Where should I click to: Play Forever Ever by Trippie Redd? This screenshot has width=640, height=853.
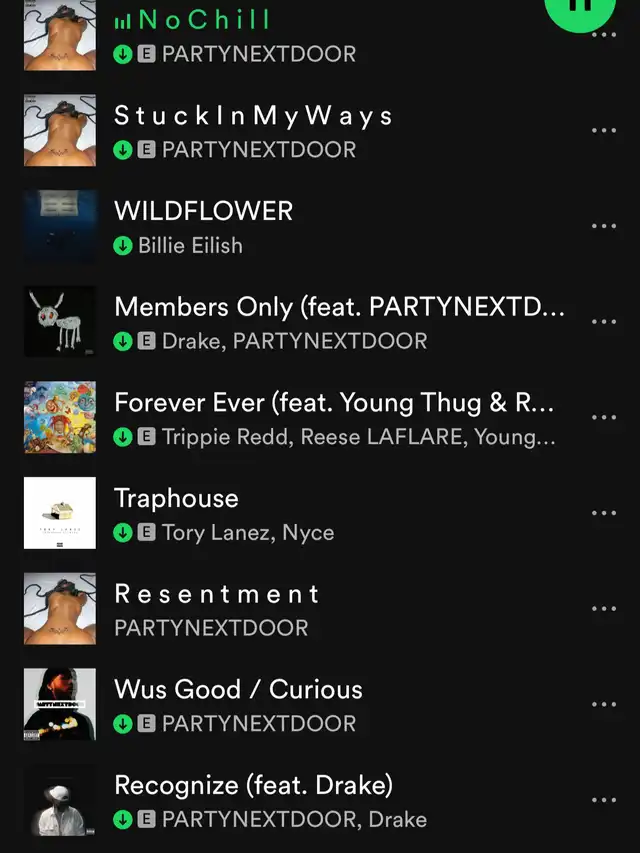tap(334, 403)
